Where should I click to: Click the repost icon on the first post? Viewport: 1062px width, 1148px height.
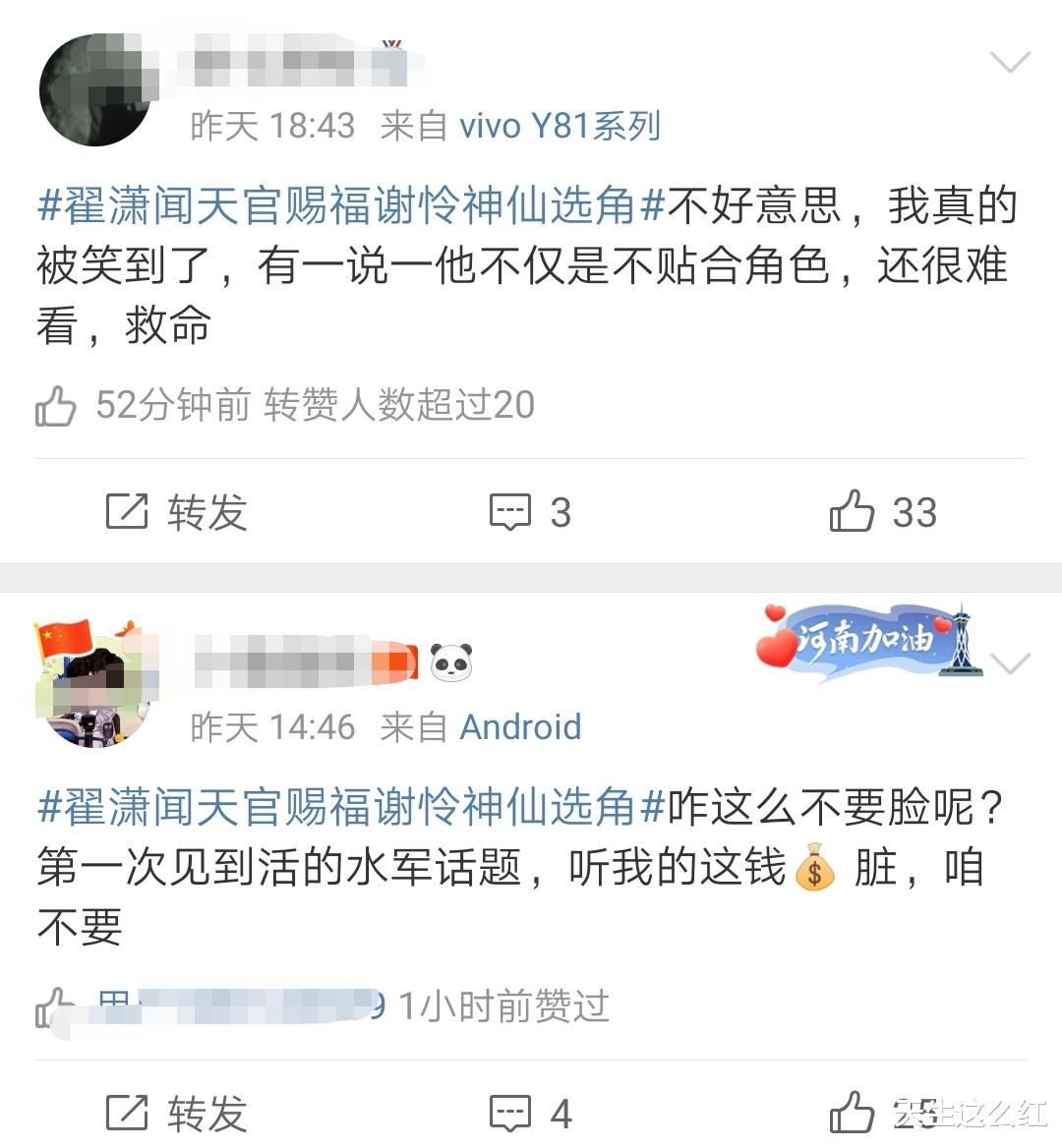(128, 512)
